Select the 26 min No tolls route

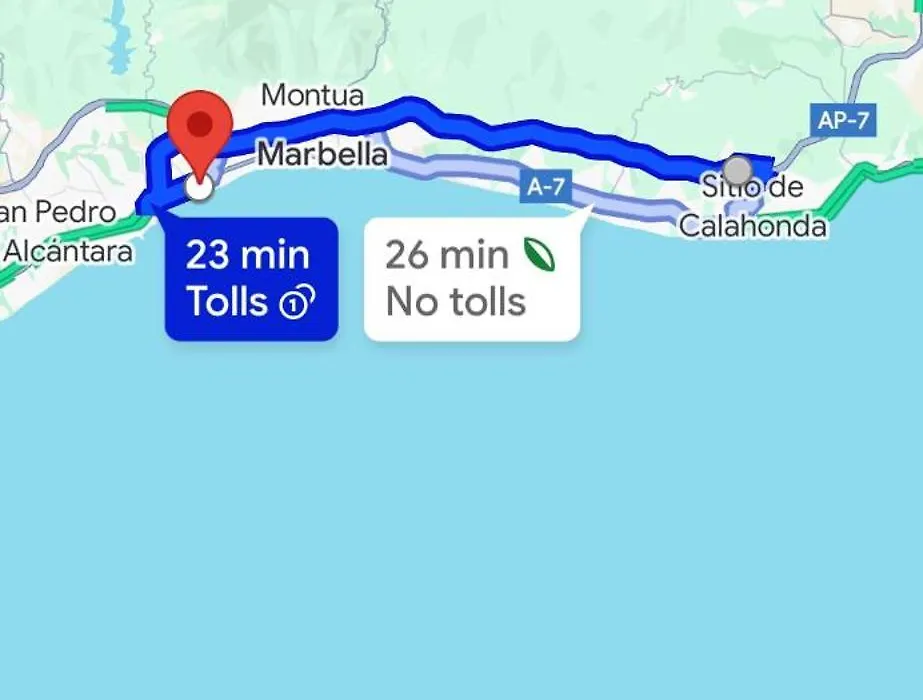[471, 279]
